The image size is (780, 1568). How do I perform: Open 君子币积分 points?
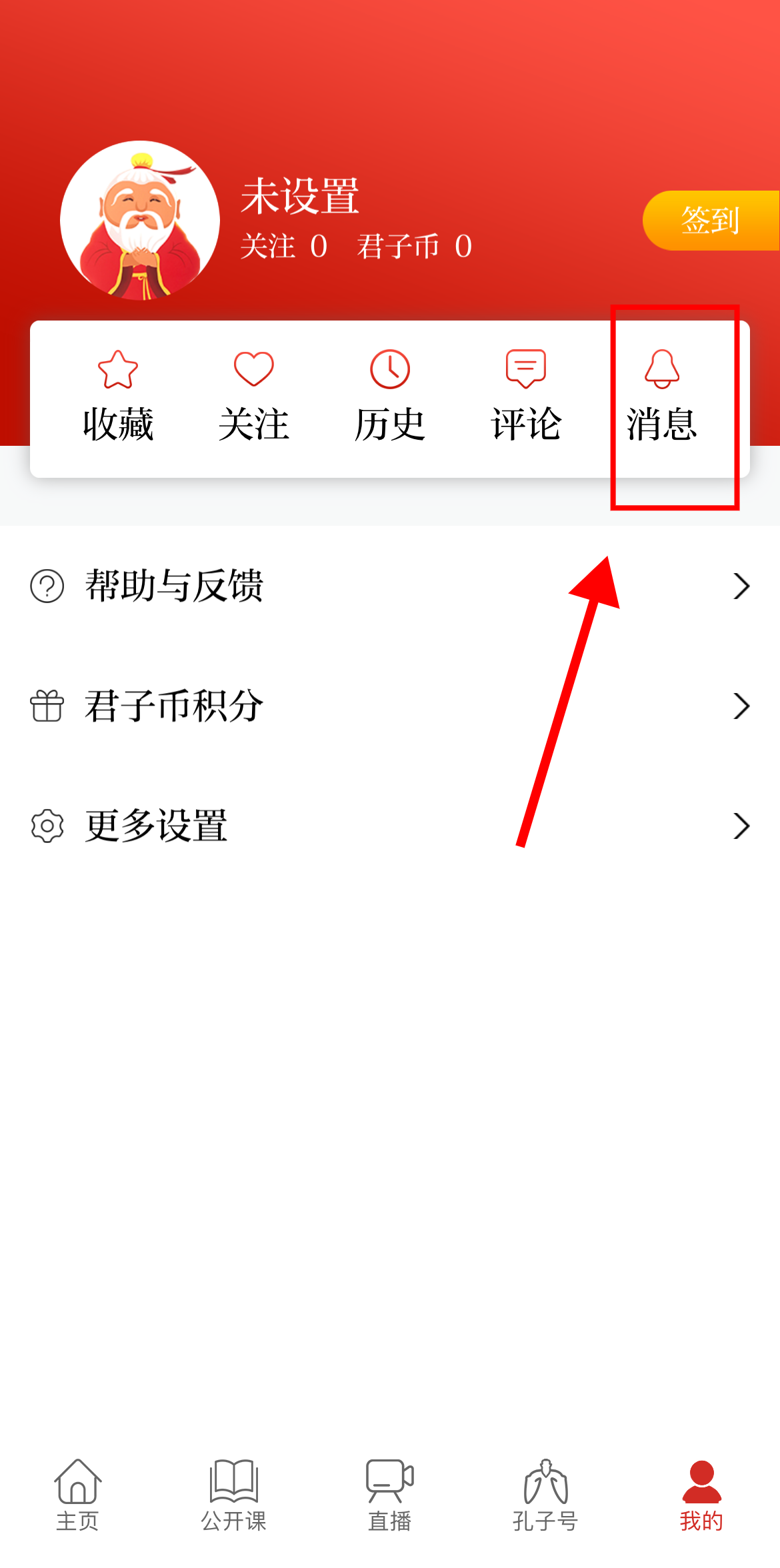coord(390,706)
